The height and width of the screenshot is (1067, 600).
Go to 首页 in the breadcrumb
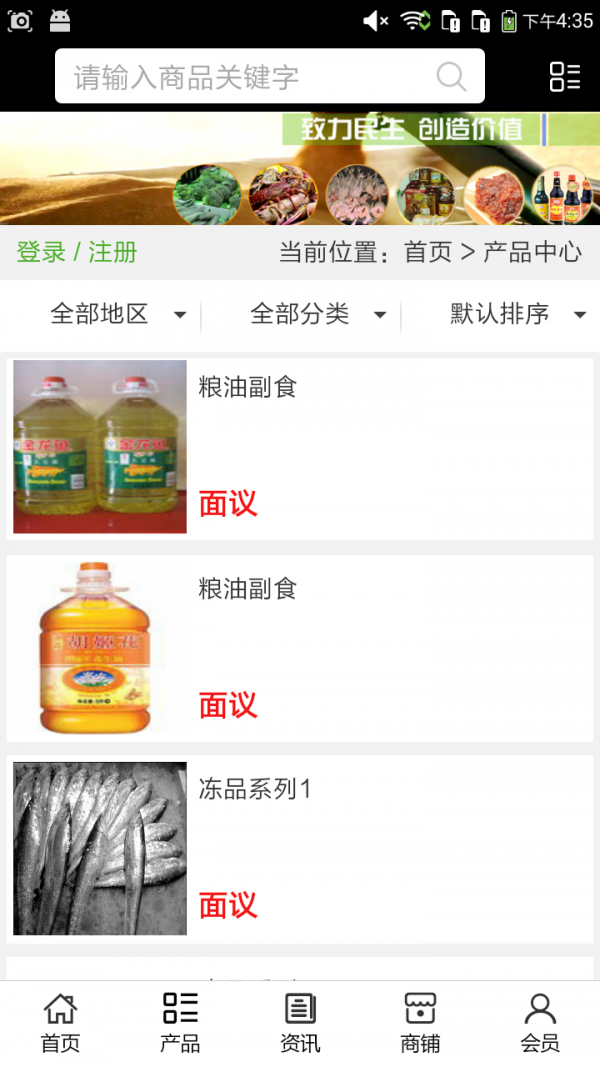[428, 252]
